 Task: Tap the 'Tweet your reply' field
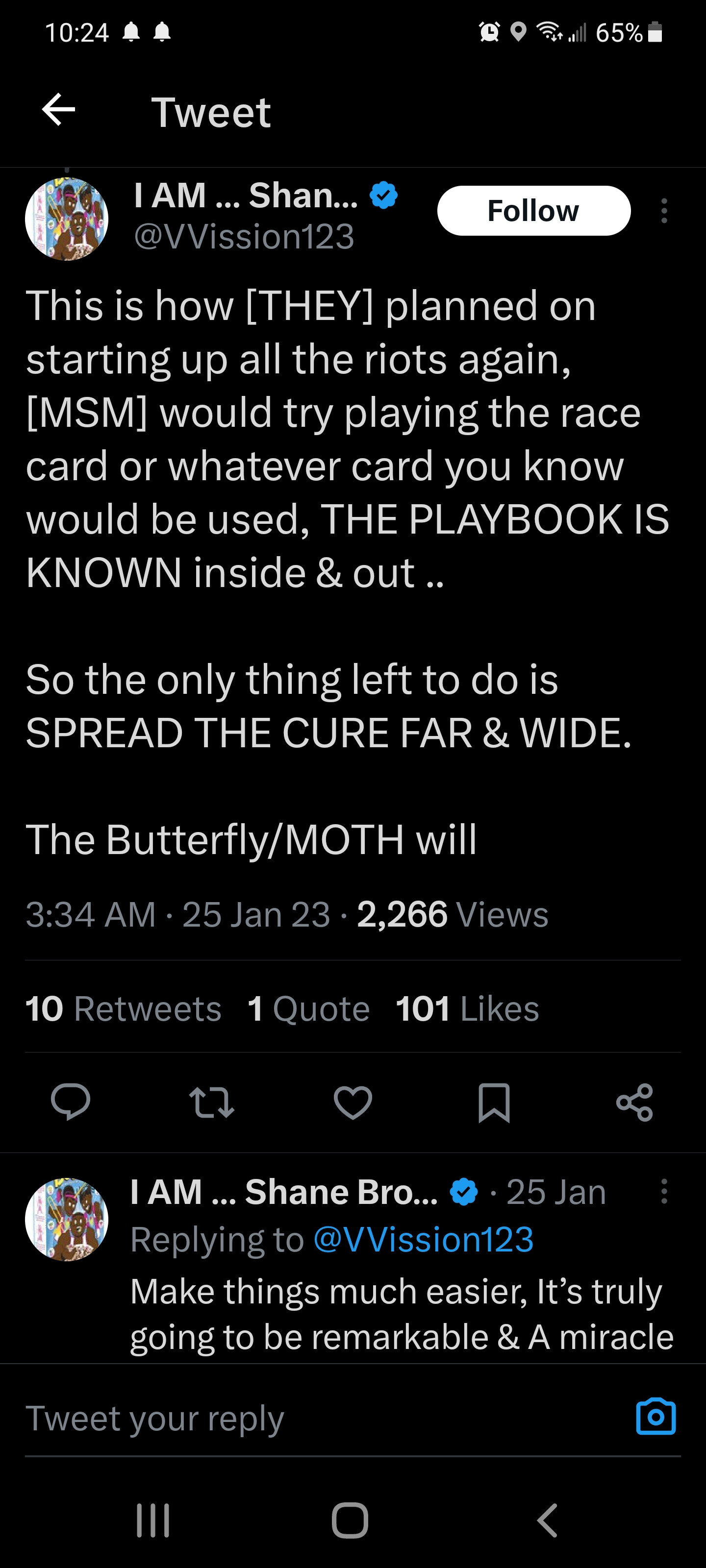click(304, 1418)
